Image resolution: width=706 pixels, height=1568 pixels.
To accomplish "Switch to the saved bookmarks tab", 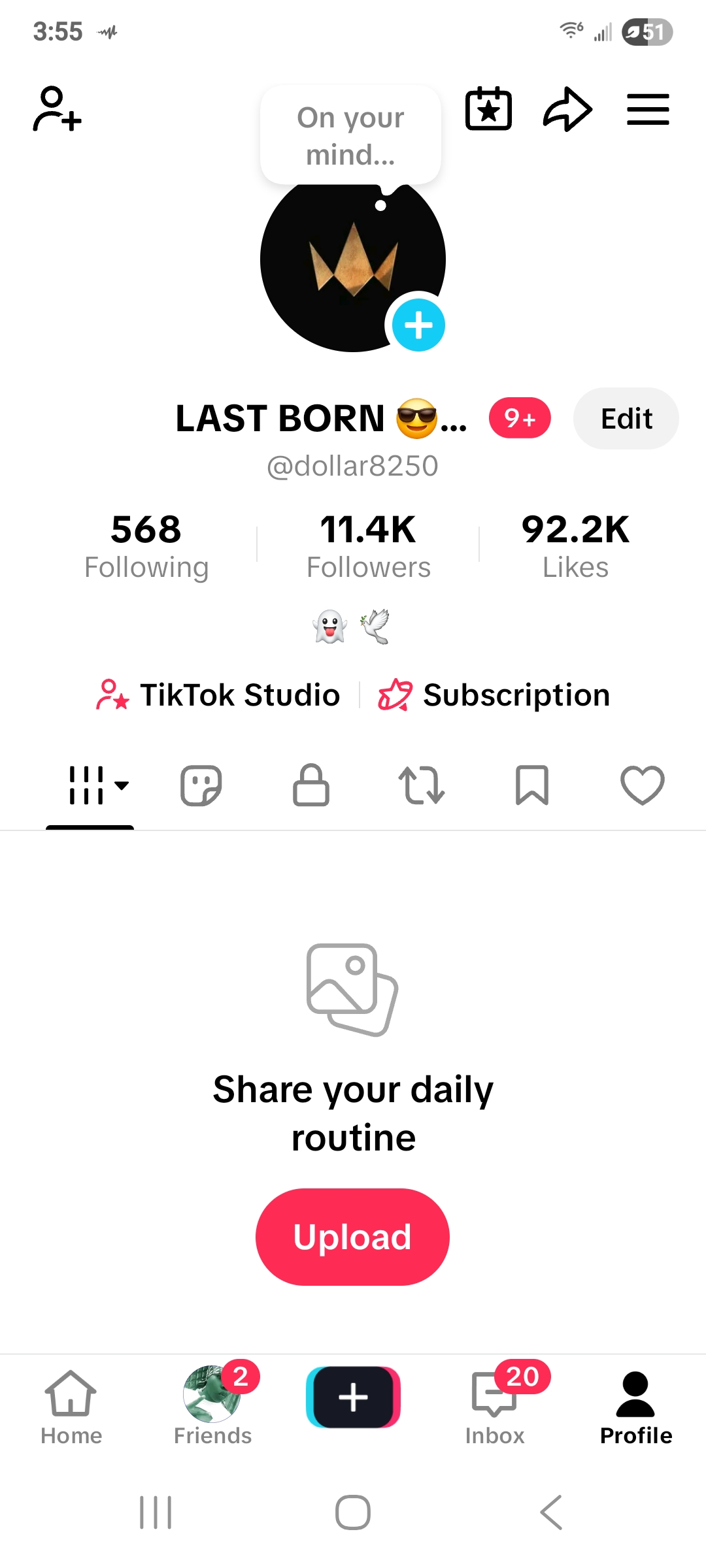I will pyautogui.click(x=532, y=785).
